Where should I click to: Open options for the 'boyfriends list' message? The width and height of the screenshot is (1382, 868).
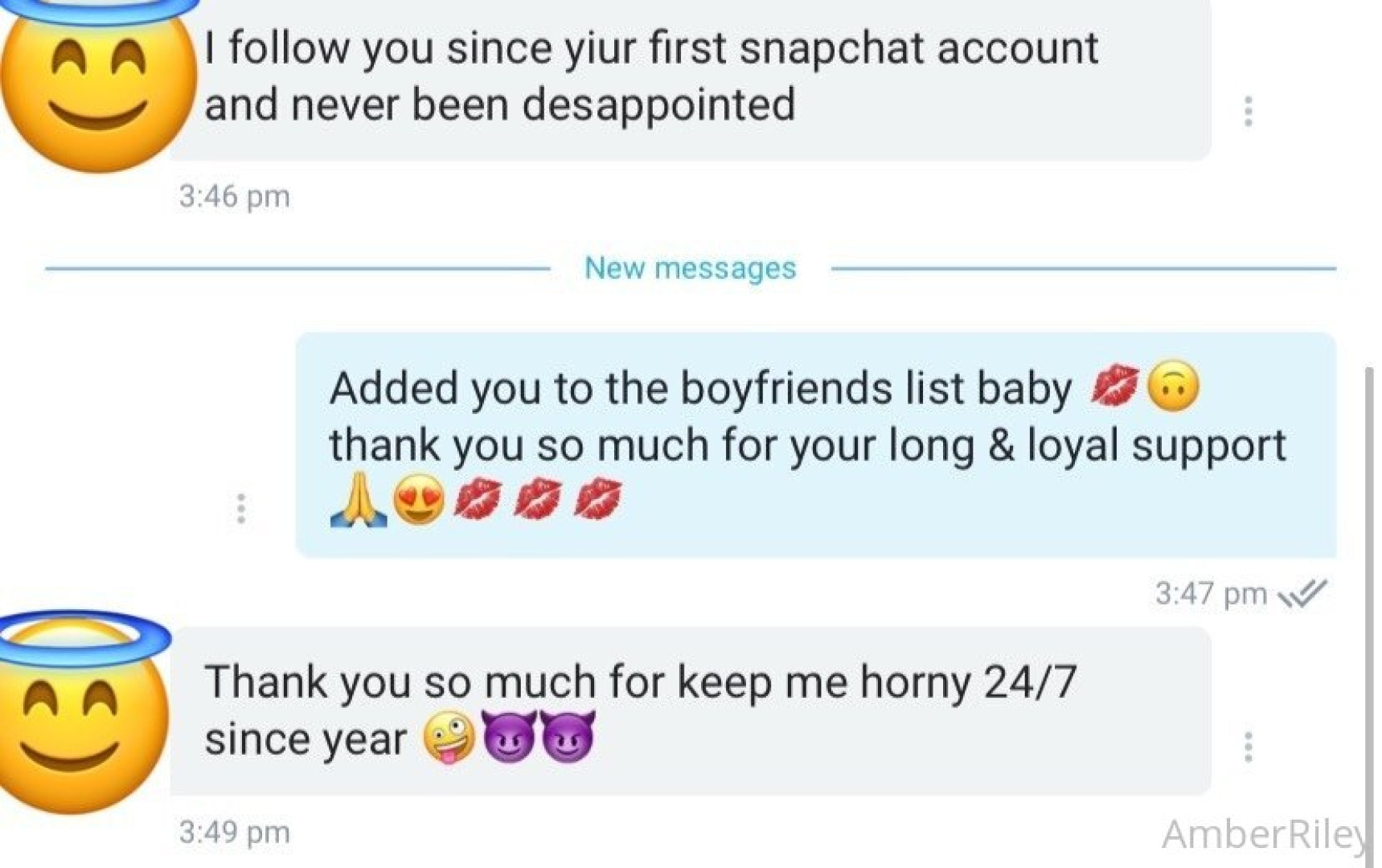(x=240, y=509)
